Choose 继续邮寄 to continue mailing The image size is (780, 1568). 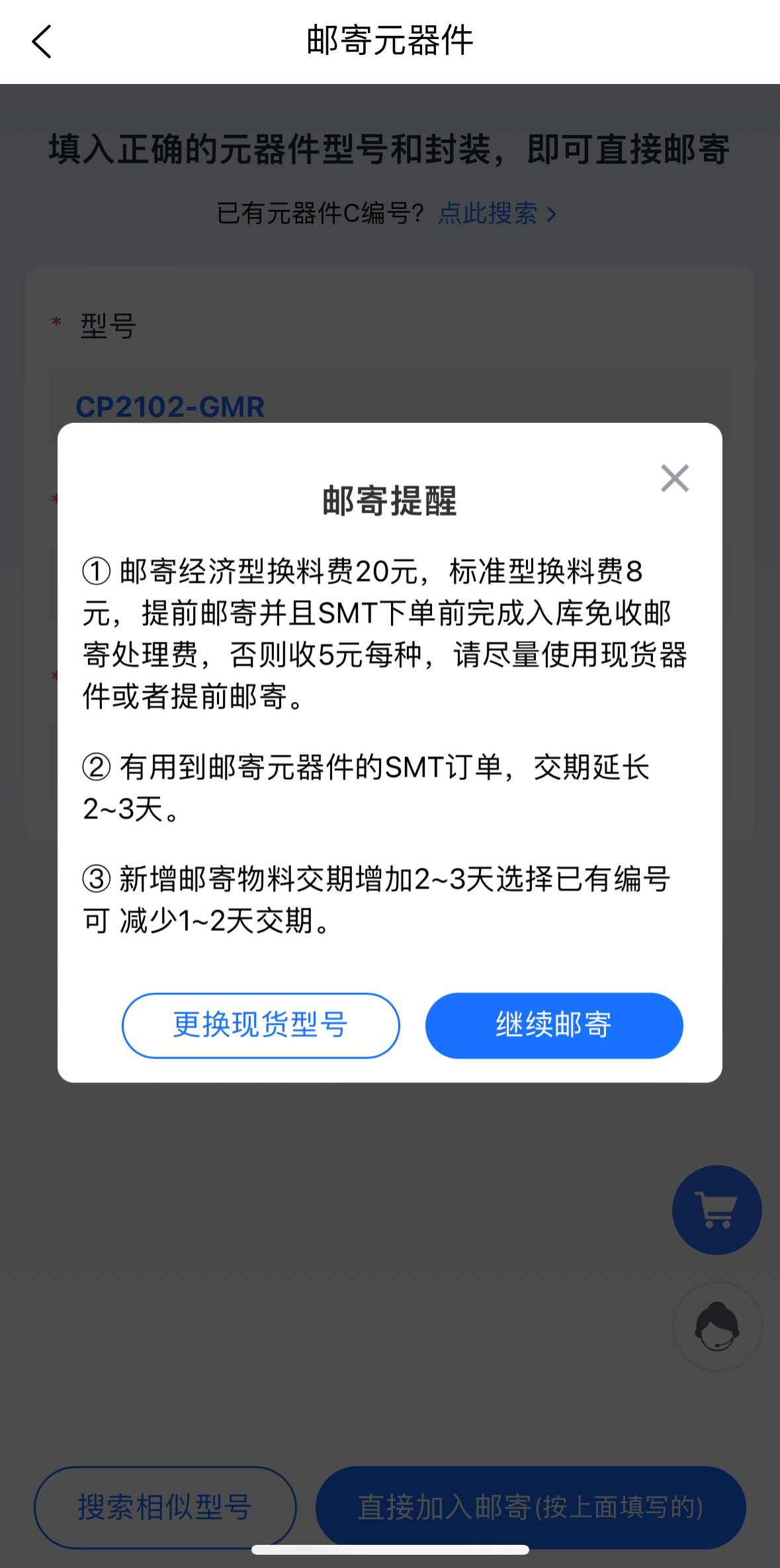554,1025
